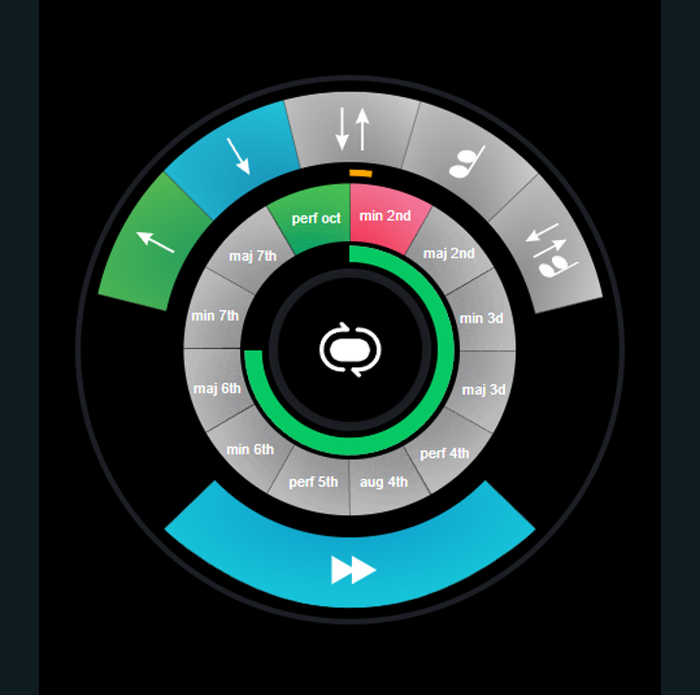Pick the maj 2nd answer
This screenshot has height=695, width=700.
pyautogui.click(x=448, y=254)
